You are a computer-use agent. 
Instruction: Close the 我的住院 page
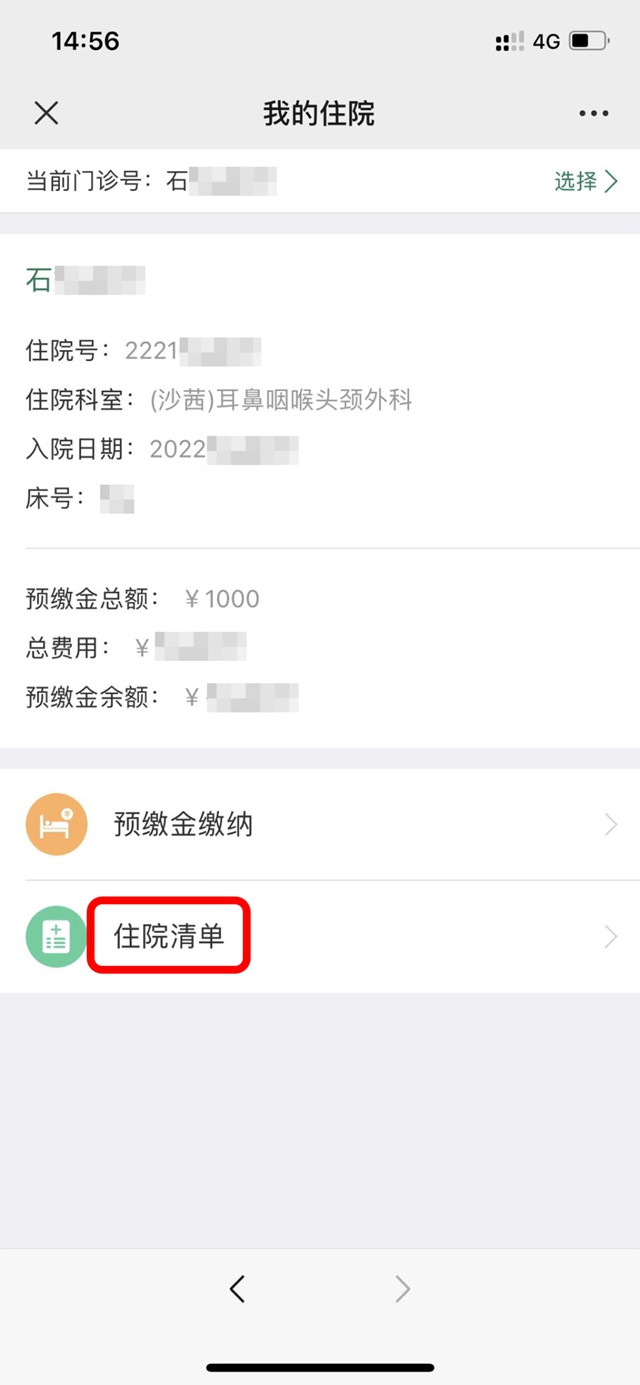(46, 113)
